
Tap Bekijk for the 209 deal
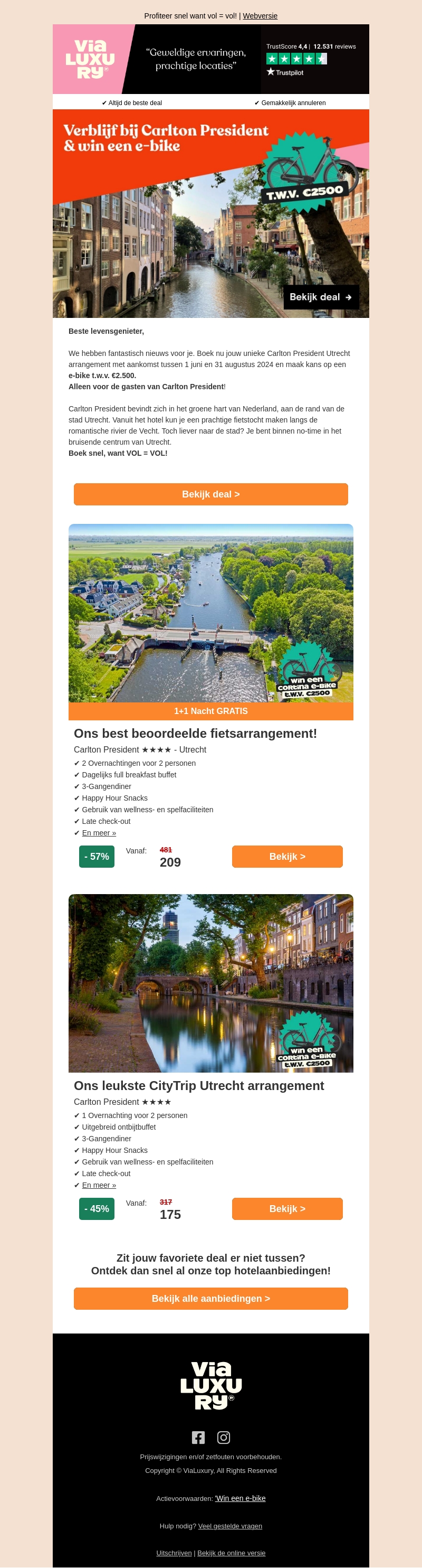click(x=287, y=857)
